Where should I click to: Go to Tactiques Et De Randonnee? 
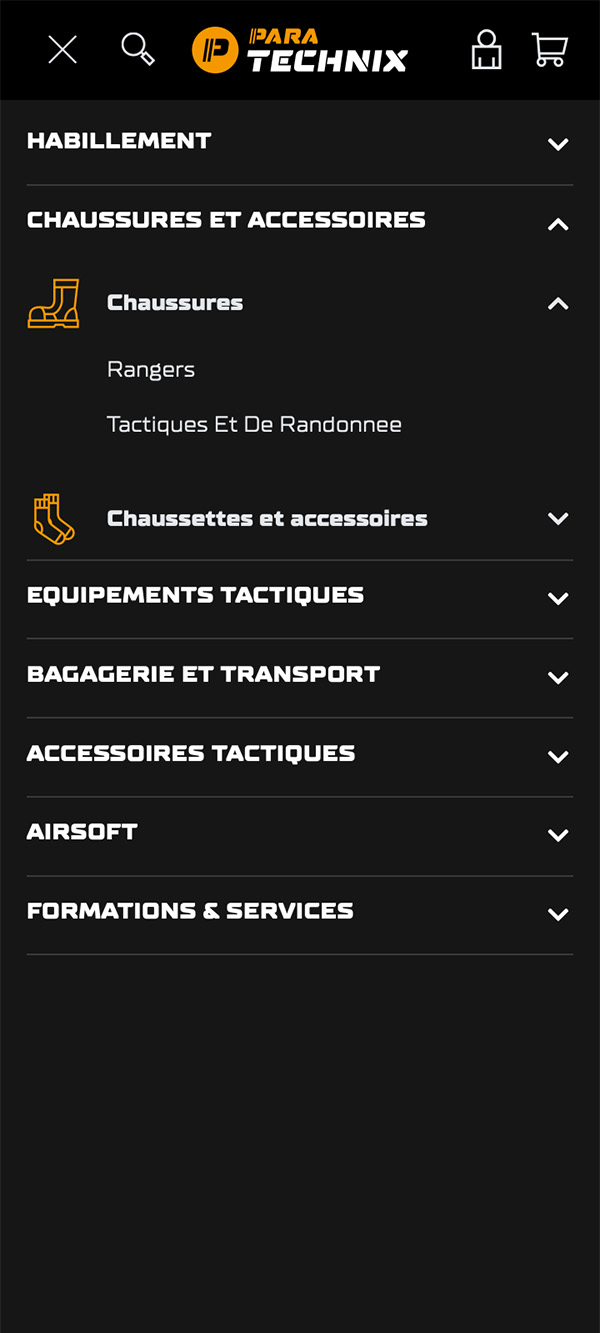point(254,425)
